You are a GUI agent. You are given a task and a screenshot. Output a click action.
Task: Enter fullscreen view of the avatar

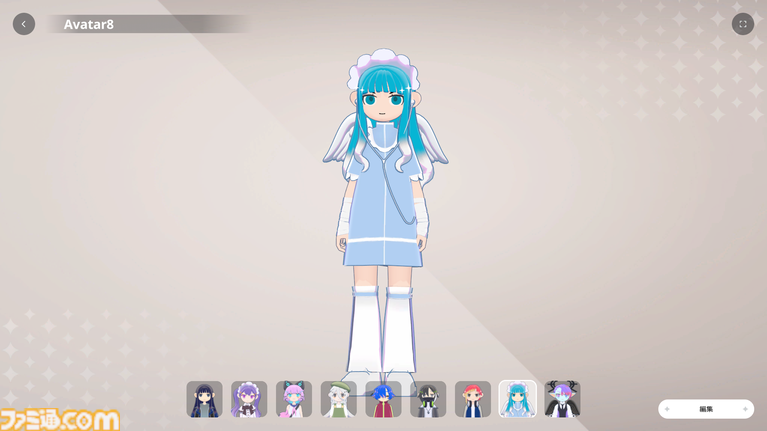[742, 24]
